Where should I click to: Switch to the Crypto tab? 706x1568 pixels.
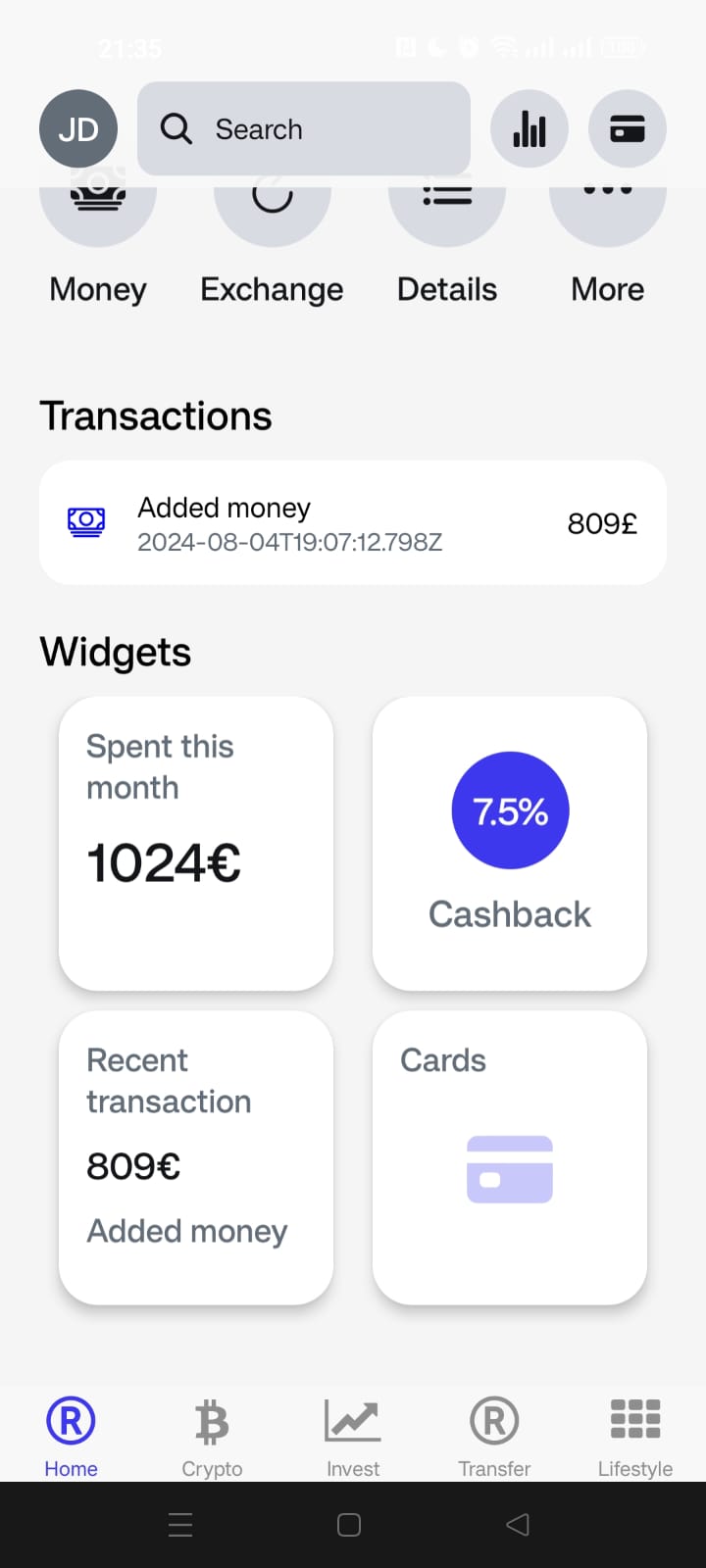pyautogui.click(x=212, y=1436)
